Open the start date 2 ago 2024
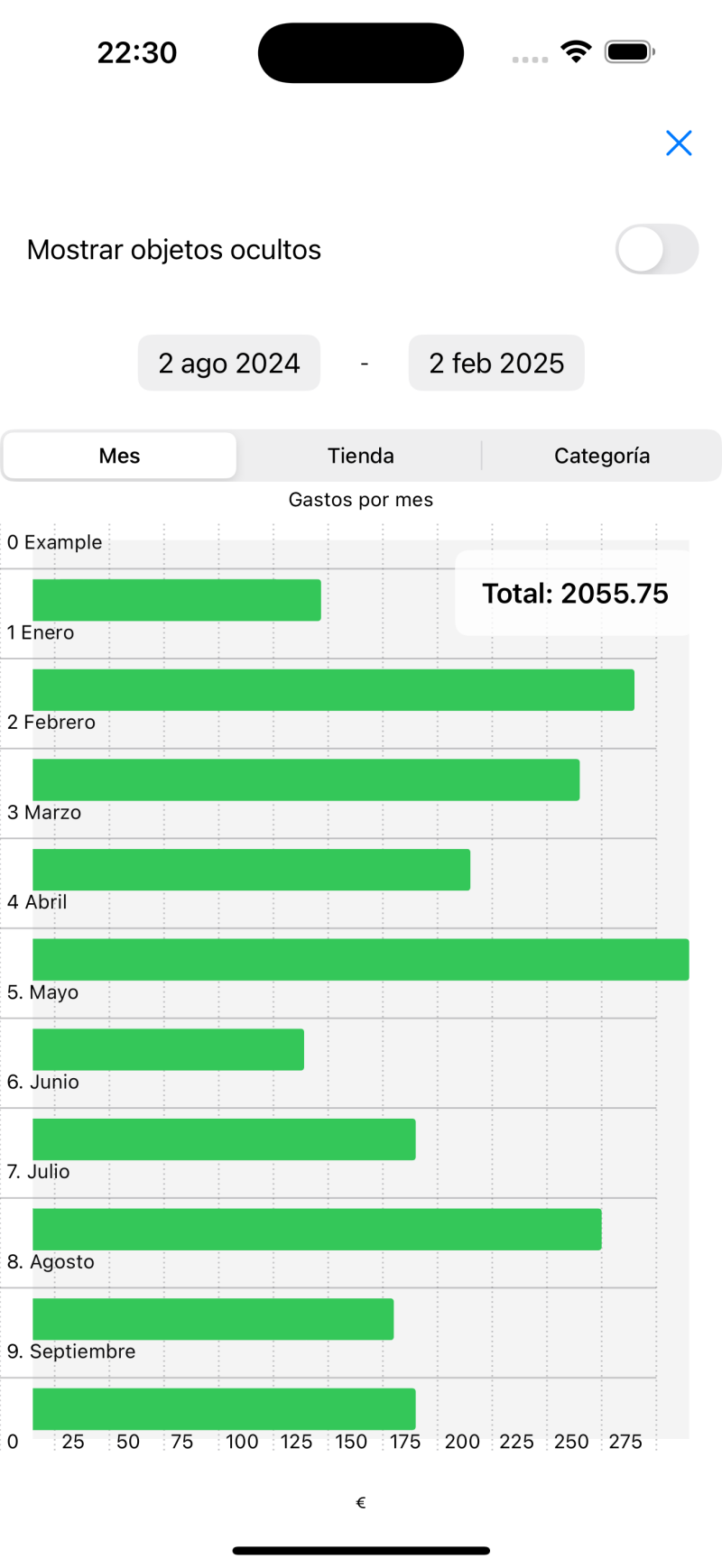Viewport: 722px width, 1568px height. [229, 363]
